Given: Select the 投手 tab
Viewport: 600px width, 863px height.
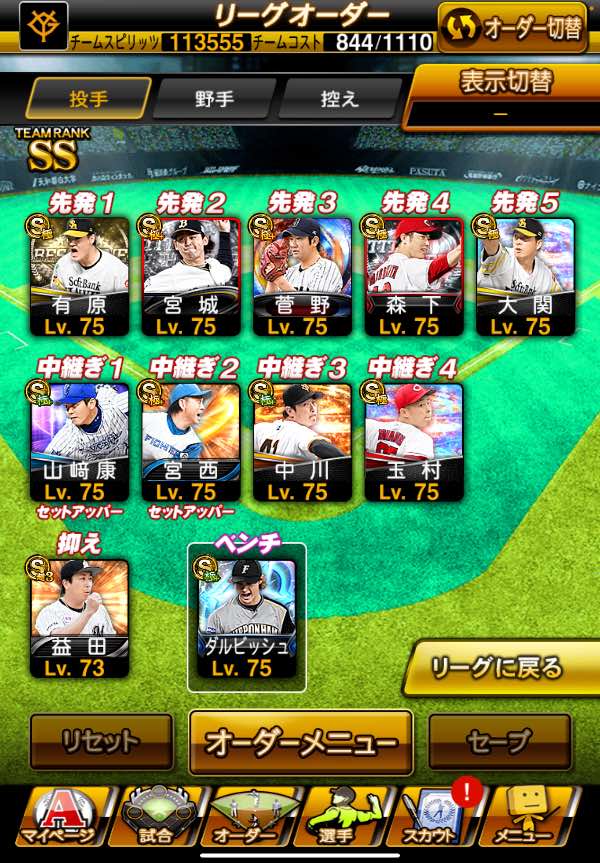Looking at the screenshot, I should pyautogui.click(x=89, y=99).
